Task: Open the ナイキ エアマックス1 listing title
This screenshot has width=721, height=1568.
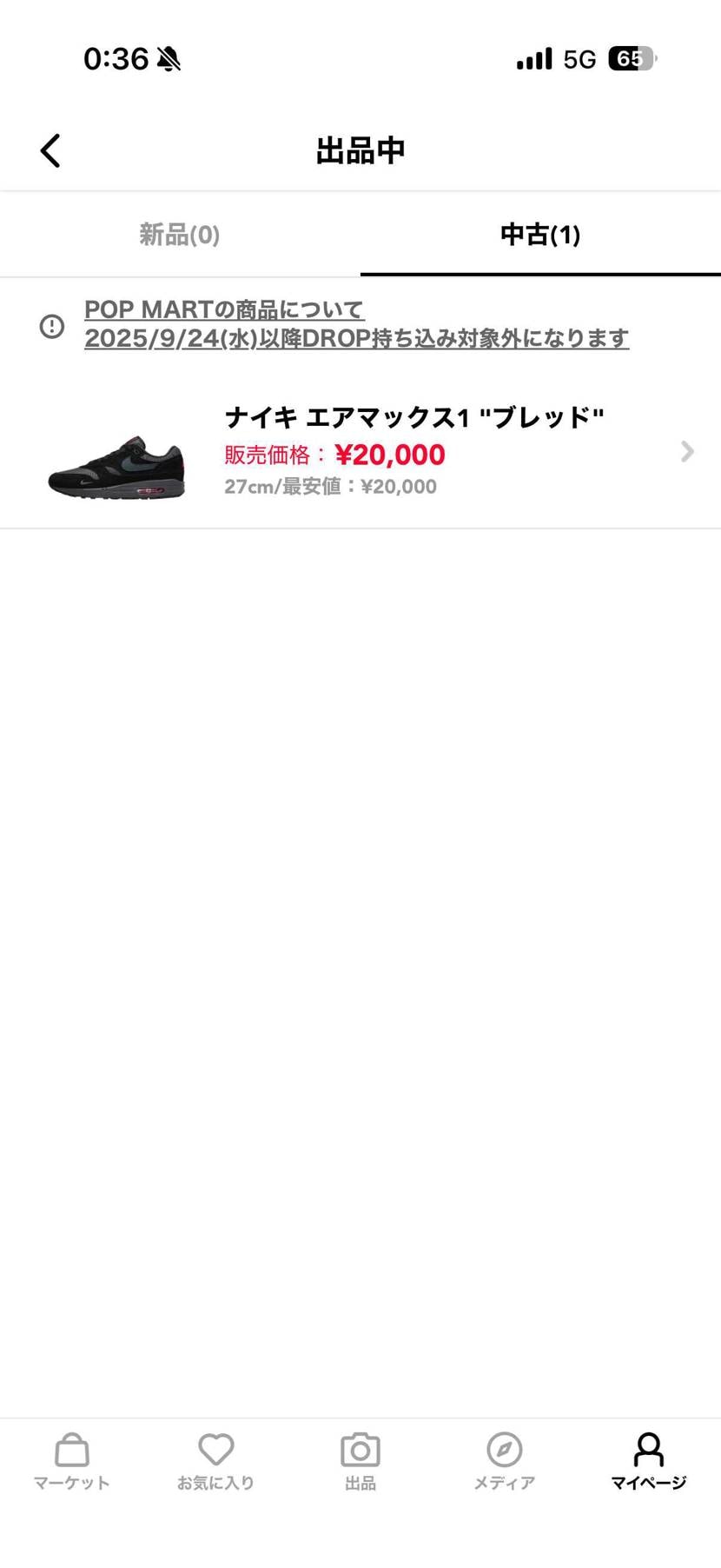Action: point(413,416)
